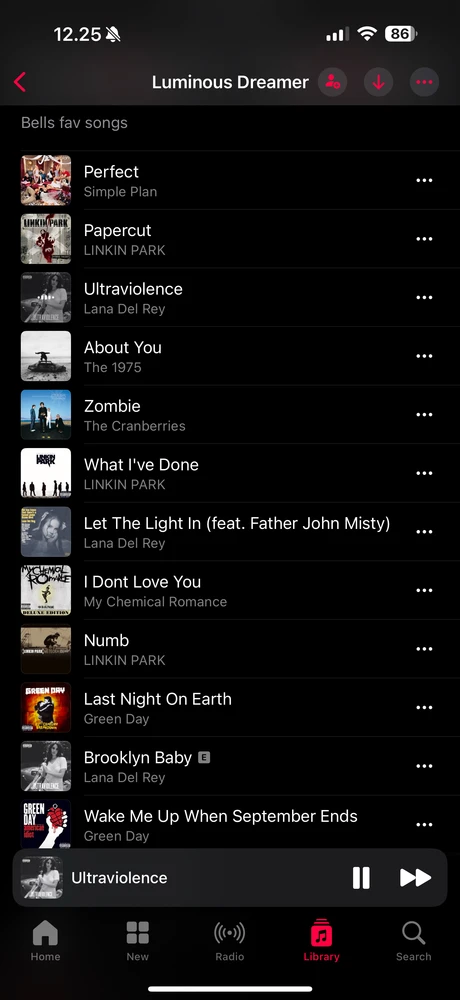The height and width of the screenshot is (1000, 460).
Task: Switch to the New tab
Action: [x=137, y=941]
